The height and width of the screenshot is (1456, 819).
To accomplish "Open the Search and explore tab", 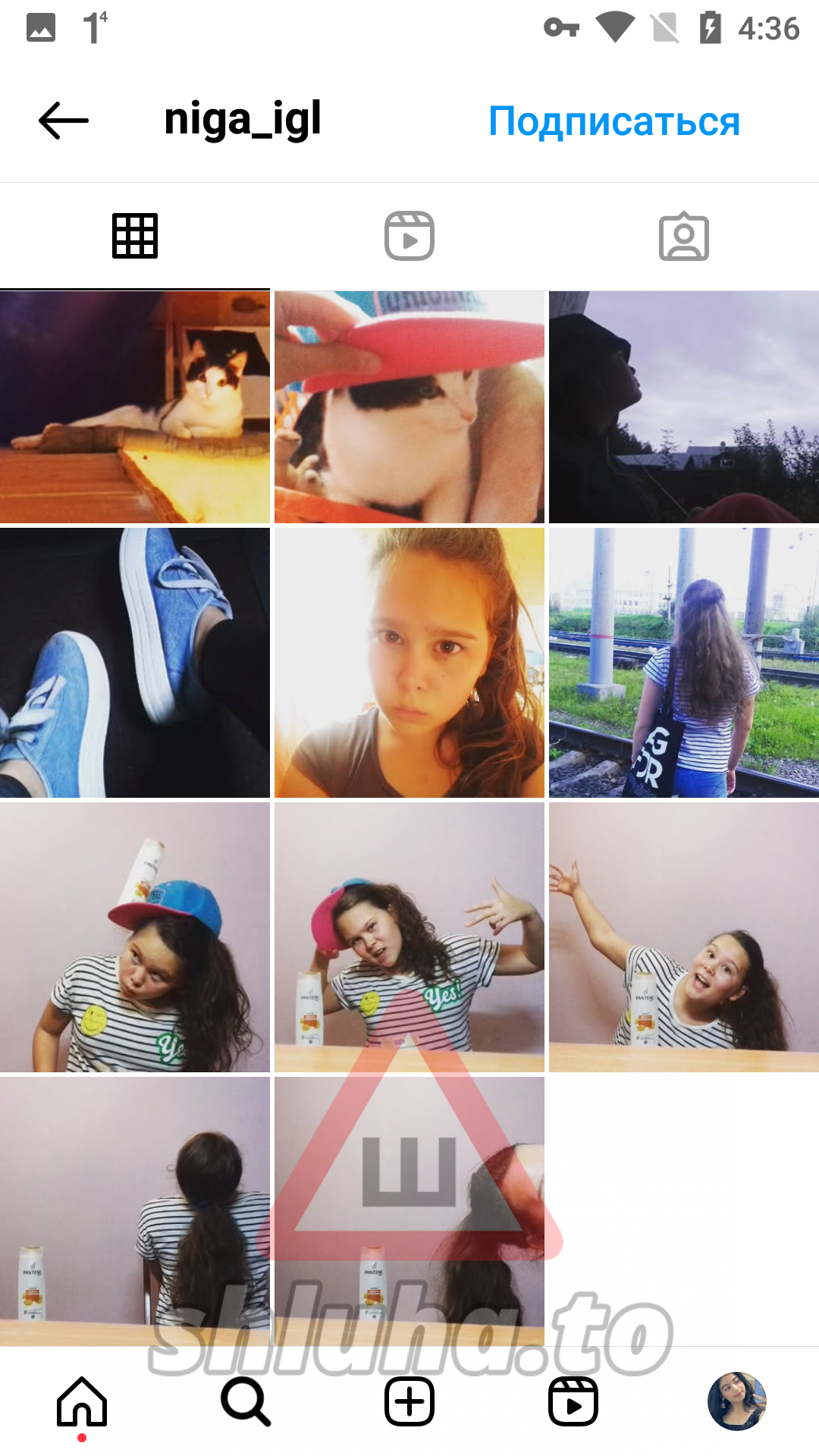I will tap(246, 1401).
